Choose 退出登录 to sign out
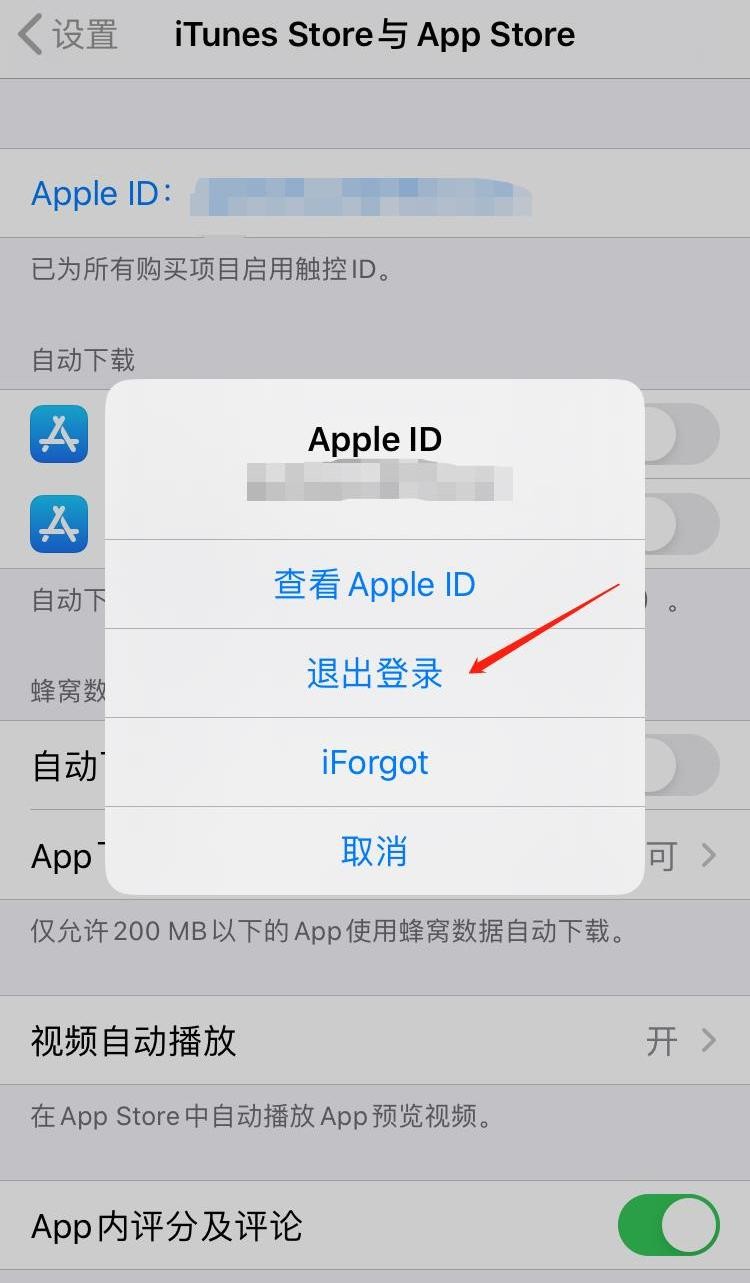 pyautogui.click(x=374, y=673)
